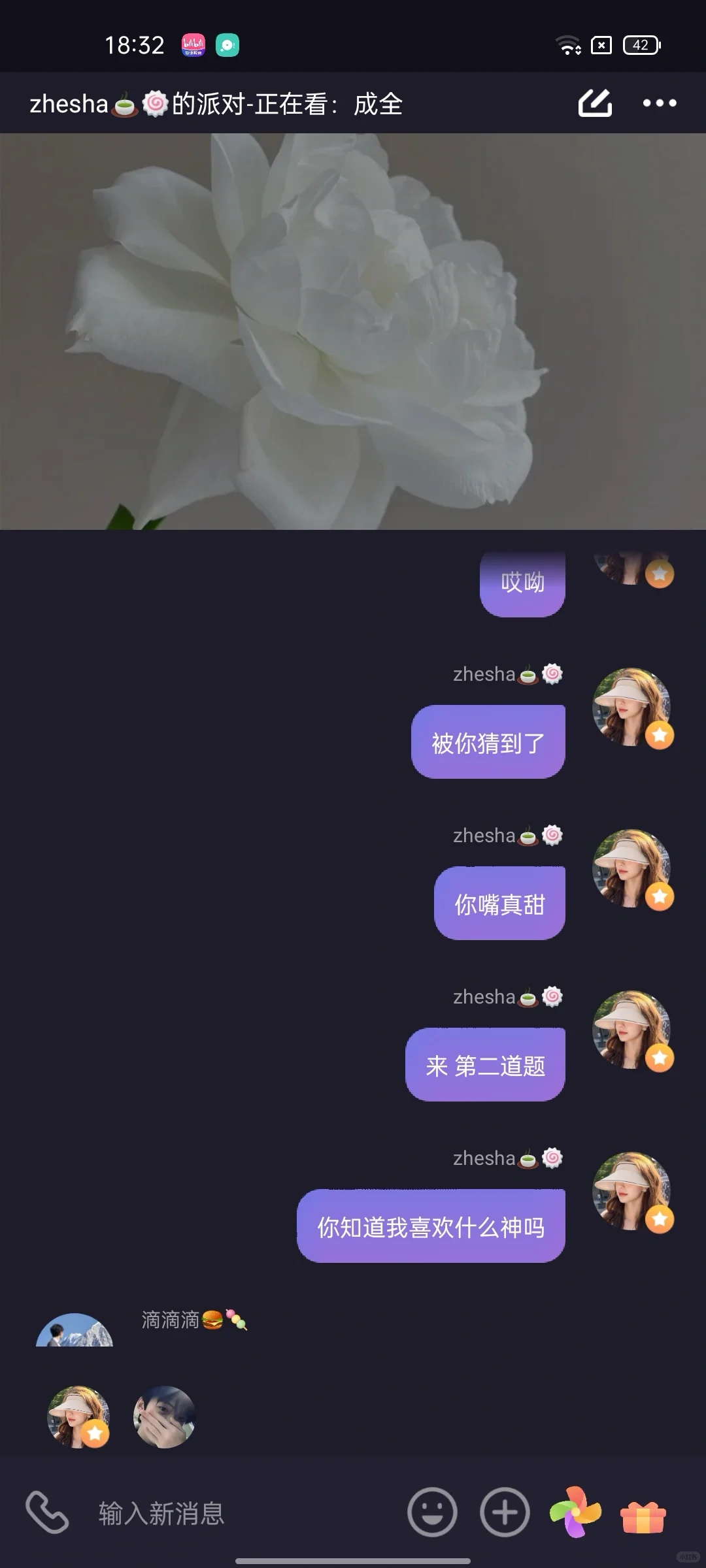Tap the edit pencil icon in header
Viewport: 706px width, 1568px height.
(x=595, y=103)
